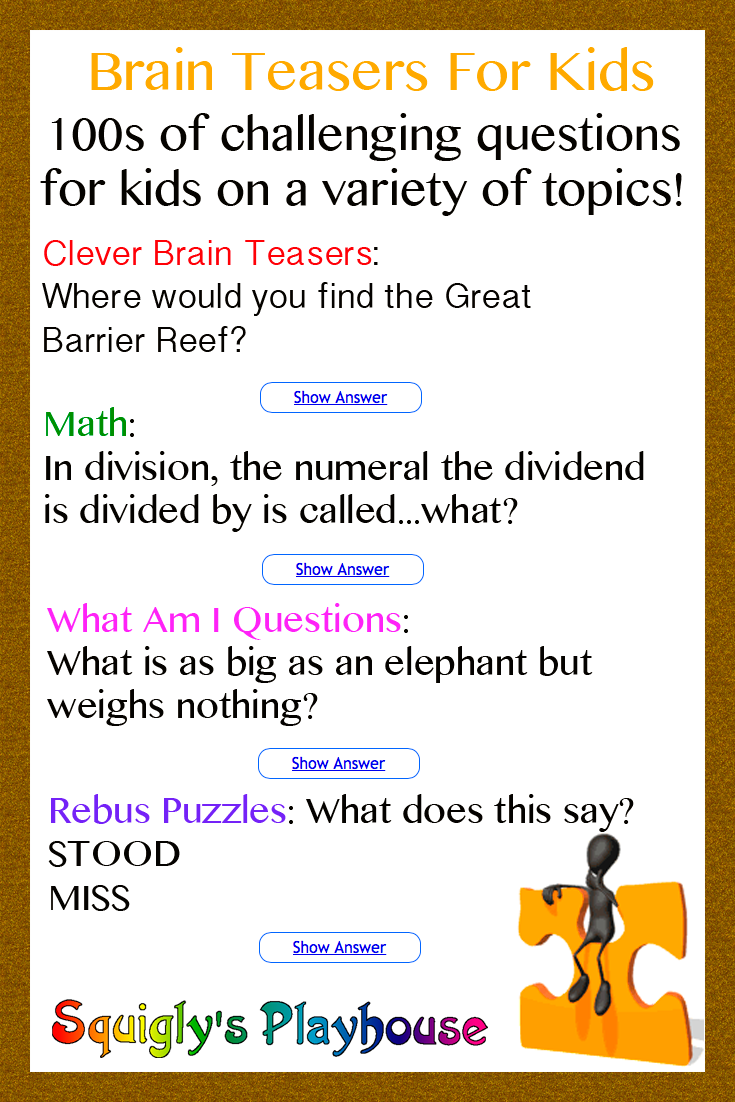This screenshot has height=1102, width=735.
Task: Open the What Am I Questions heading
Action: pyautogui.click(x=220, y=620)
